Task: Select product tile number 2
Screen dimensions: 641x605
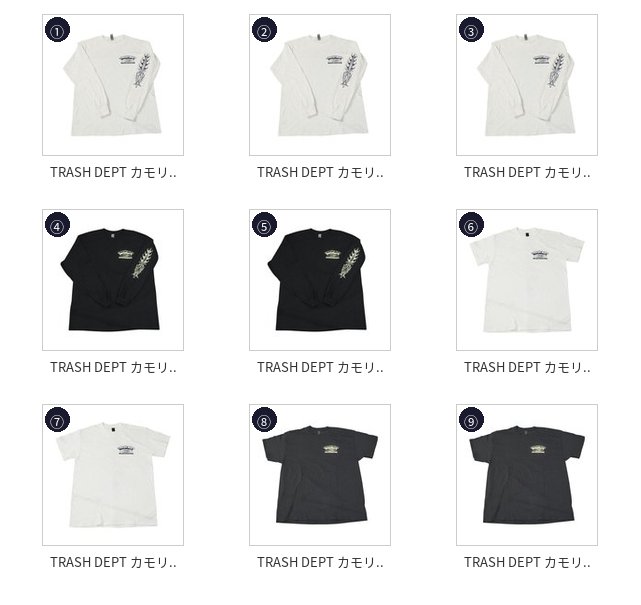Action: tap(320, 85)
